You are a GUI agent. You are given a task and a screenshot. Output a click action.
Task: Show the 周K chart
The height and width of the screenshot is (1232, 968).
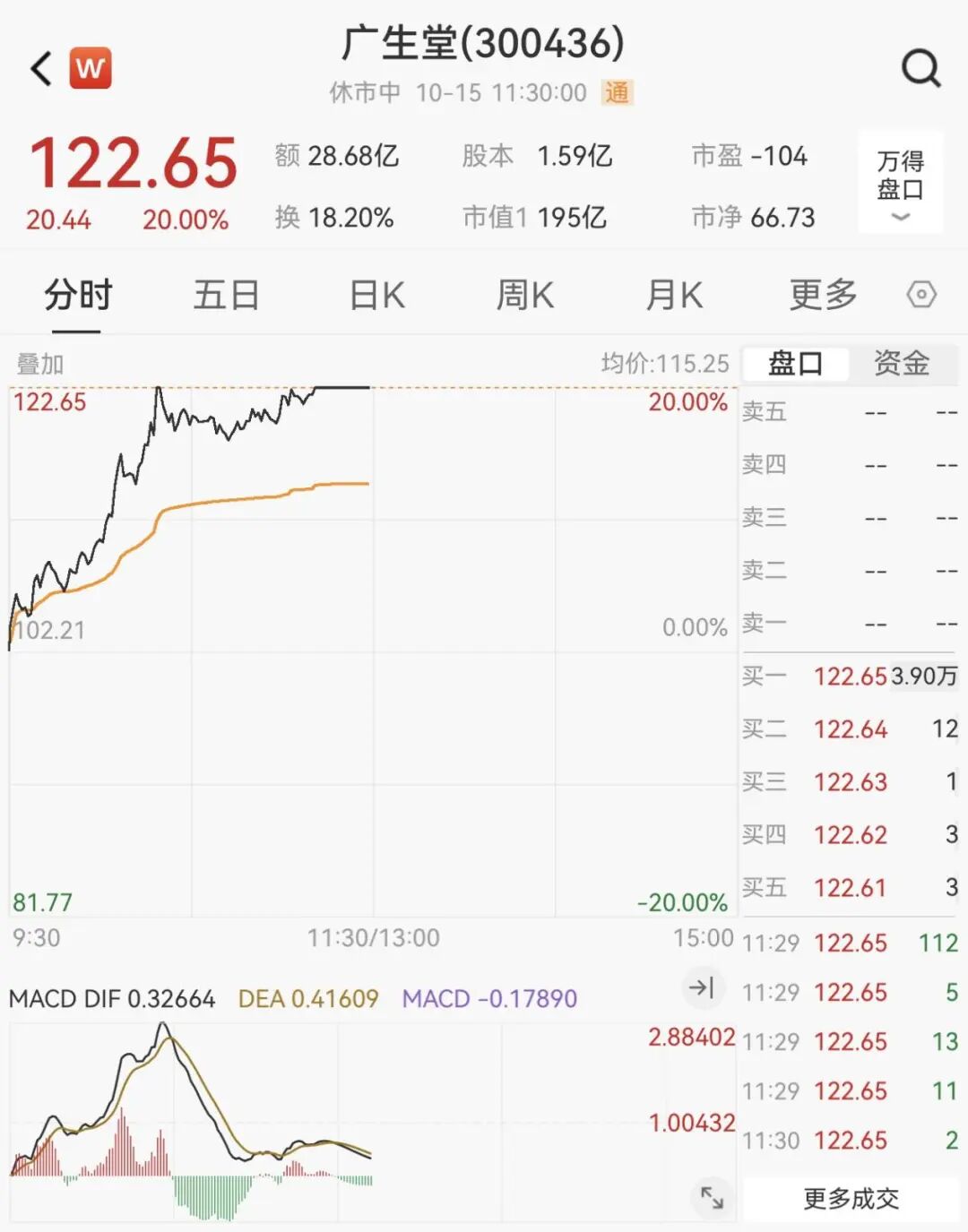525,295
